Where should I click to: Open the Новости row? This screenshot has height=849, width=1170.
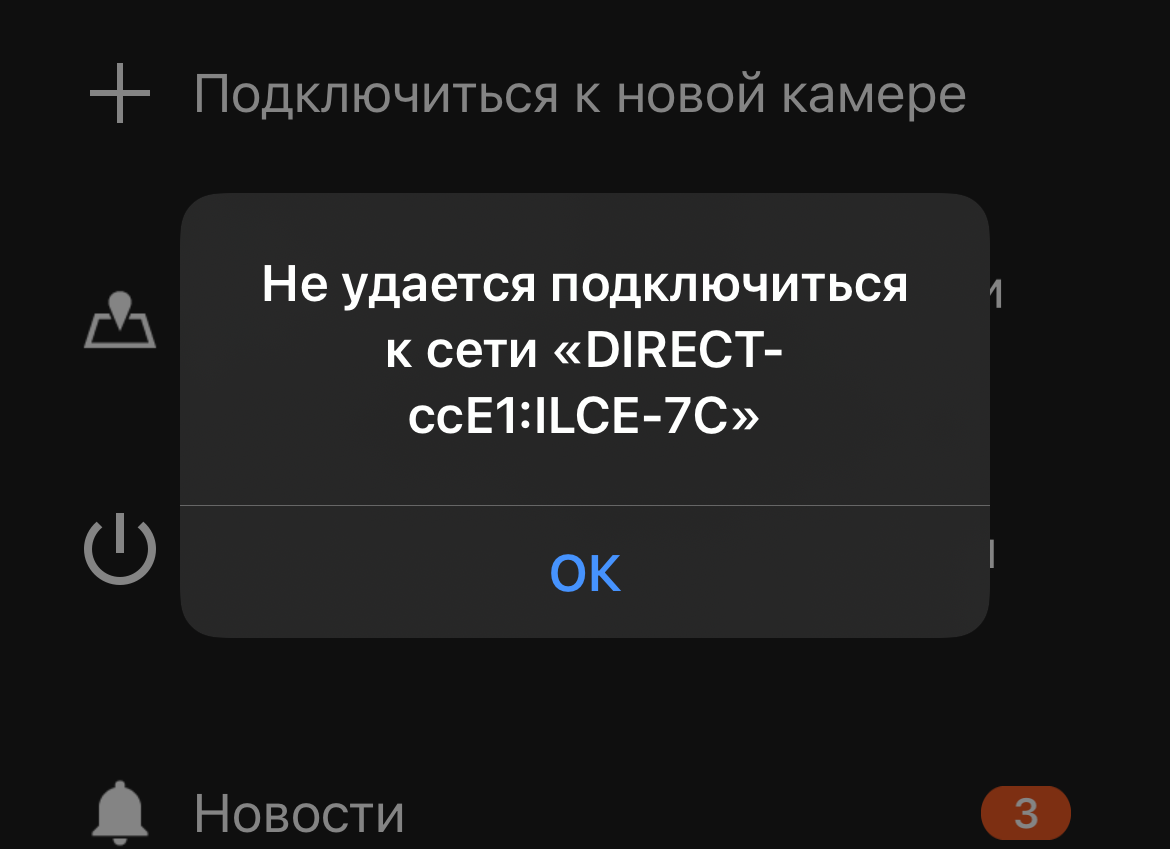click(x=299, y=813)
